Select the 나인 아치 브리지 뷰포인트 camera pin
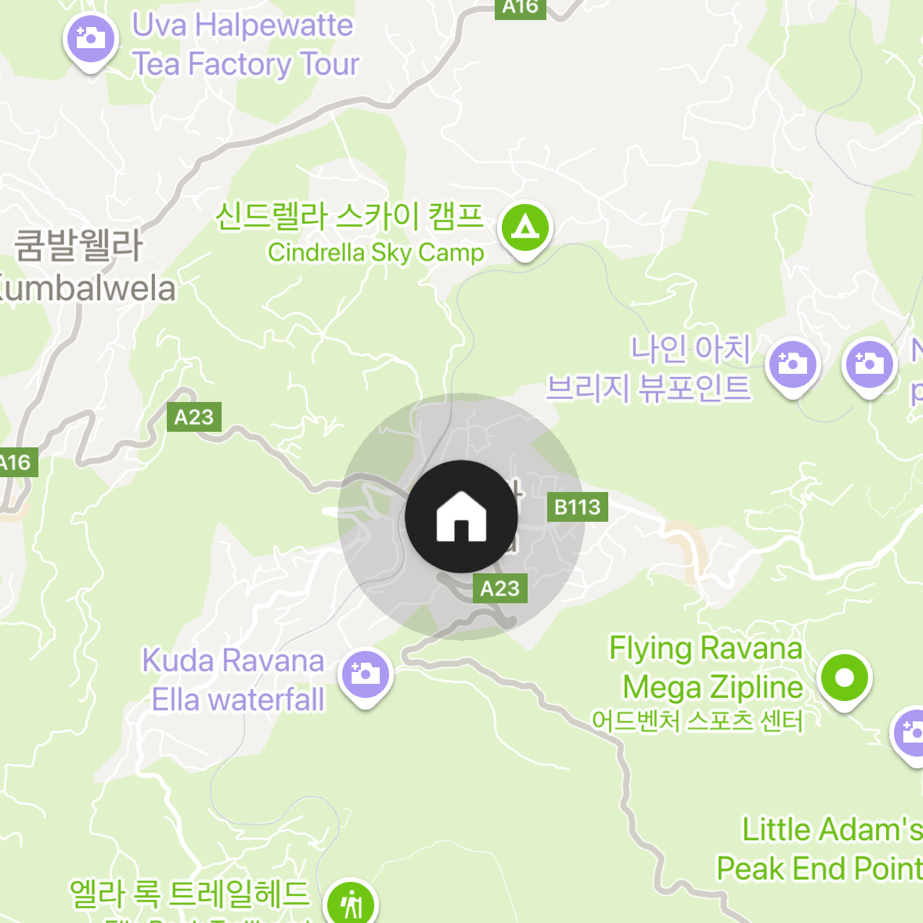 tap(793, 367)
